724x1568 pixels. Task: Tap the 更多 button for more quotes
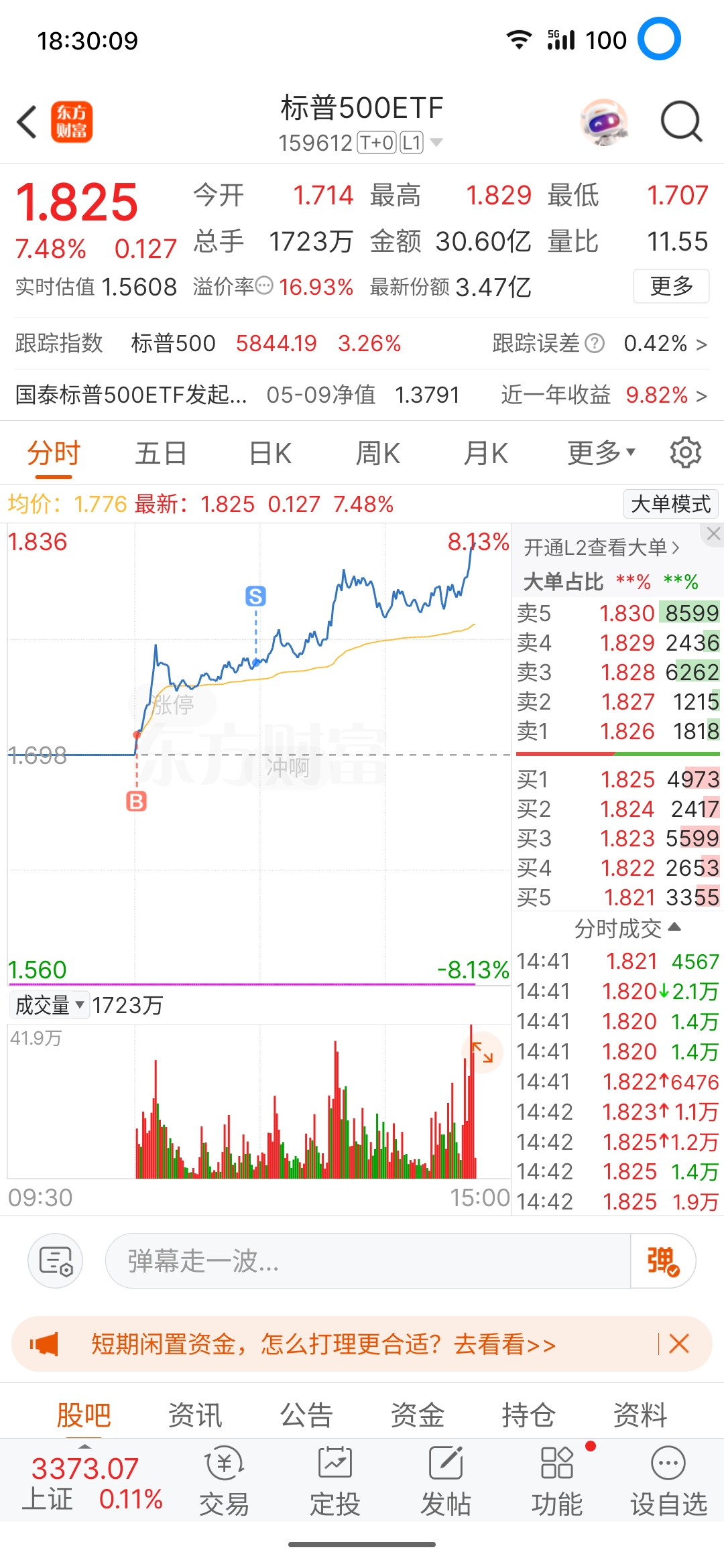tap(671, 286)
